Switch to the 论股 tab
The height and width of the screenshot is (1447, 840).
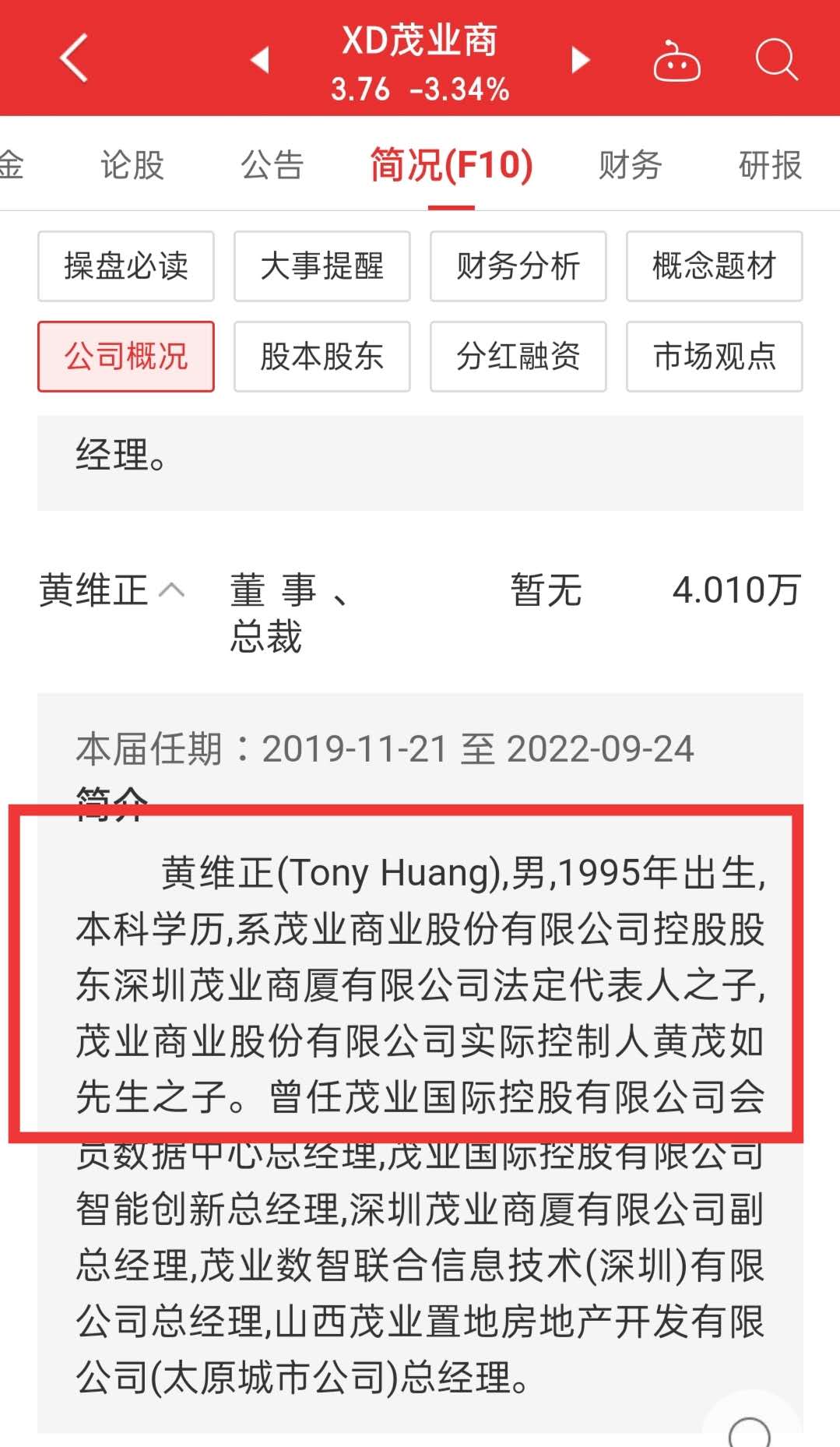[x=132, y=165]
